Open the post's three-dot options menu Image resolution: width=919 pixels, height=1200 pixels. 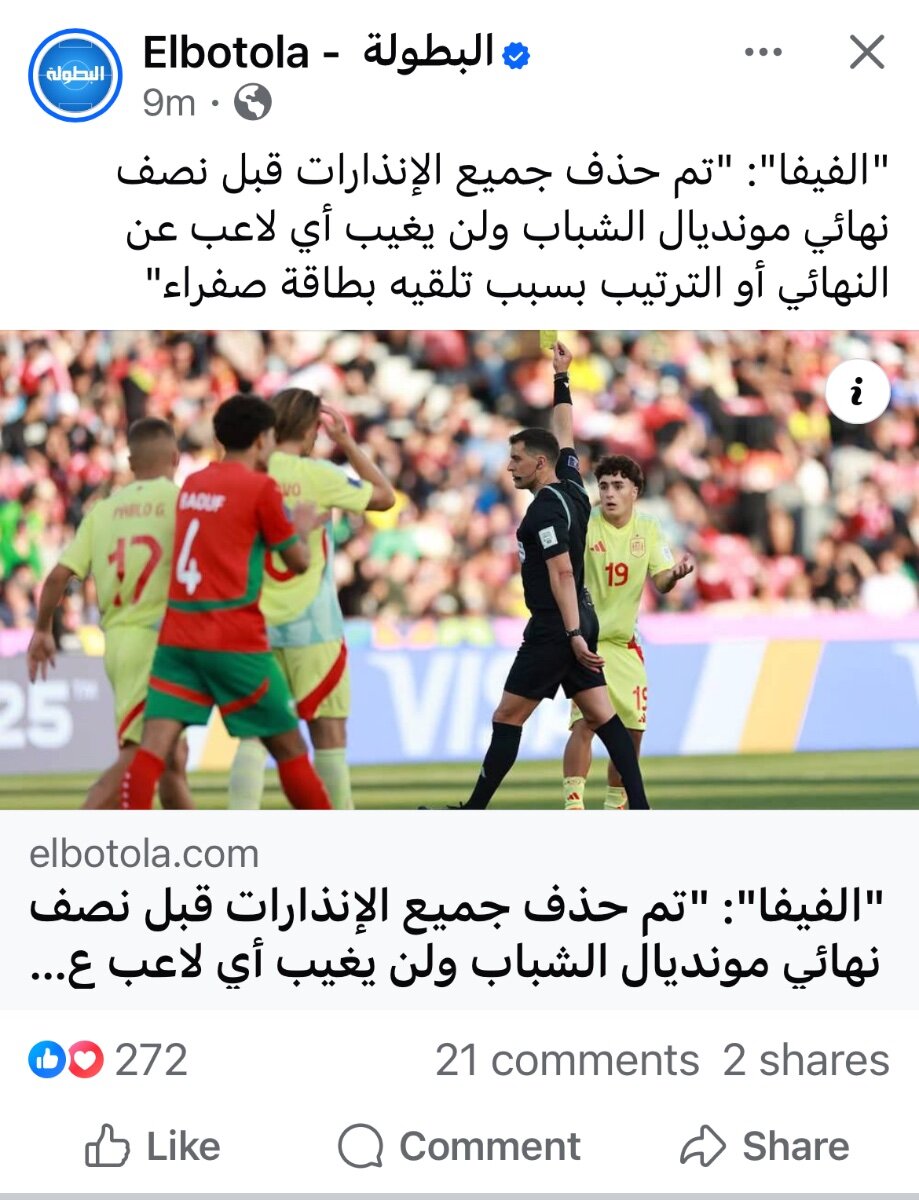pyautogui.click(x=763, y=52)
